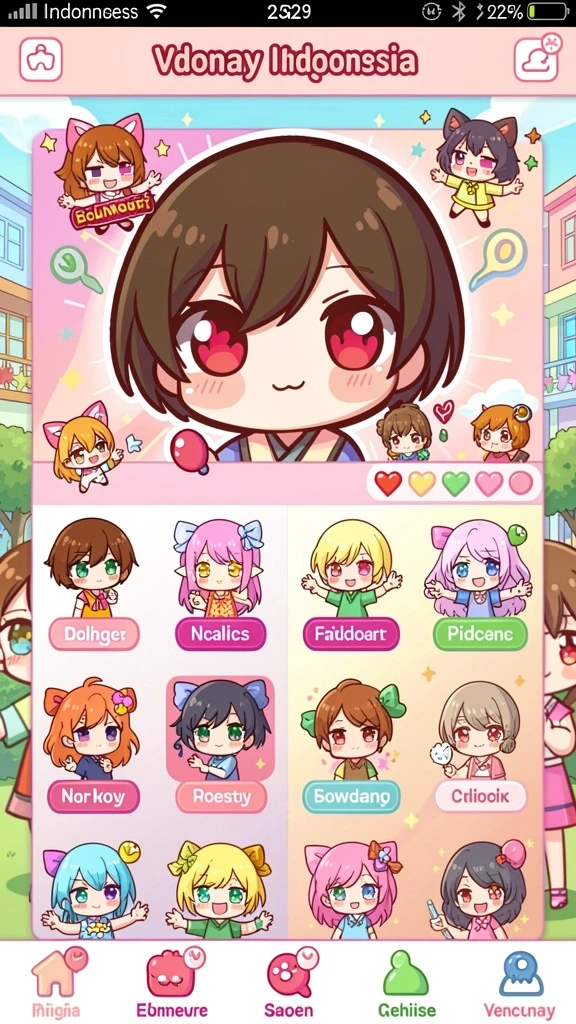Tap the Faildoart button
This screenshot has width=576, height=1024.
(351, 633)
